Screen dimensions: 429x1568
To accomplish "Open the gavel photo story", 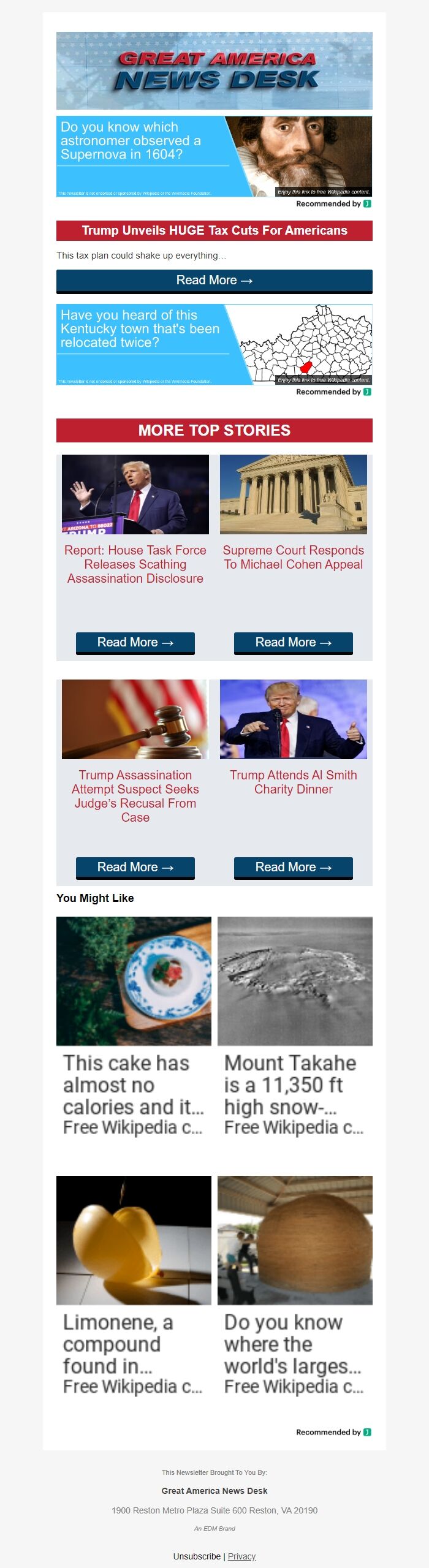I will pos(135,719).
